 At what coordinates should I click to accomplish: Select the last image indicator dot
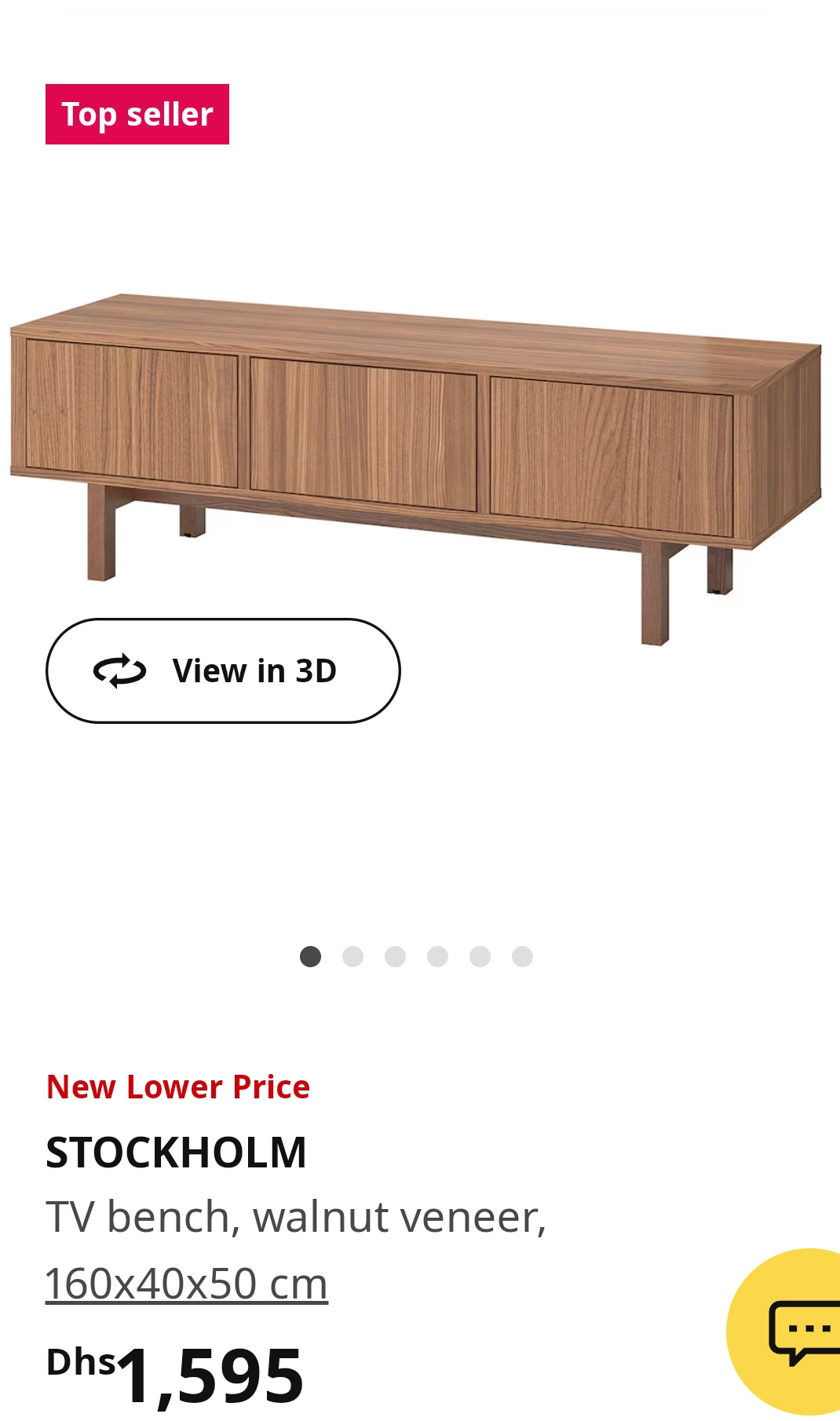pos(522,956)
